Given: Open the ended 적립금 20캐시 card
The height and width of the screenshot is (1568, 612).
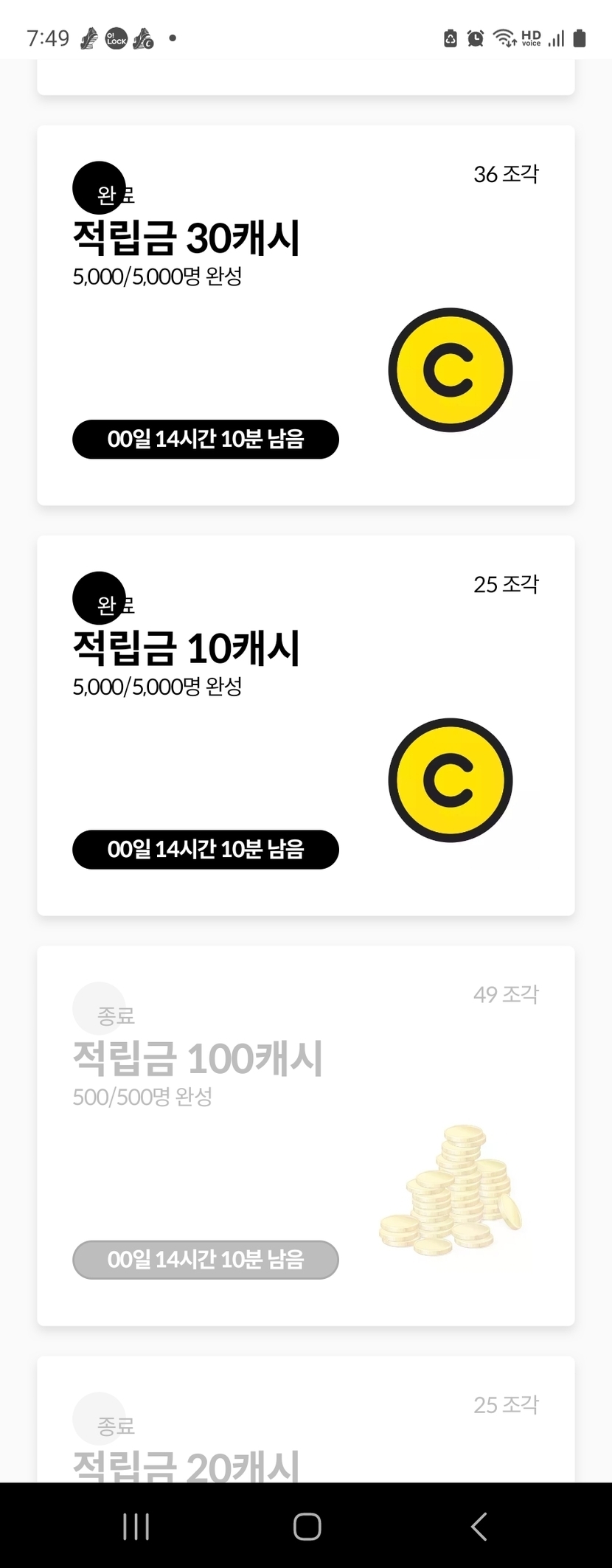Looking at the screenshot, I should [305, 1419].
